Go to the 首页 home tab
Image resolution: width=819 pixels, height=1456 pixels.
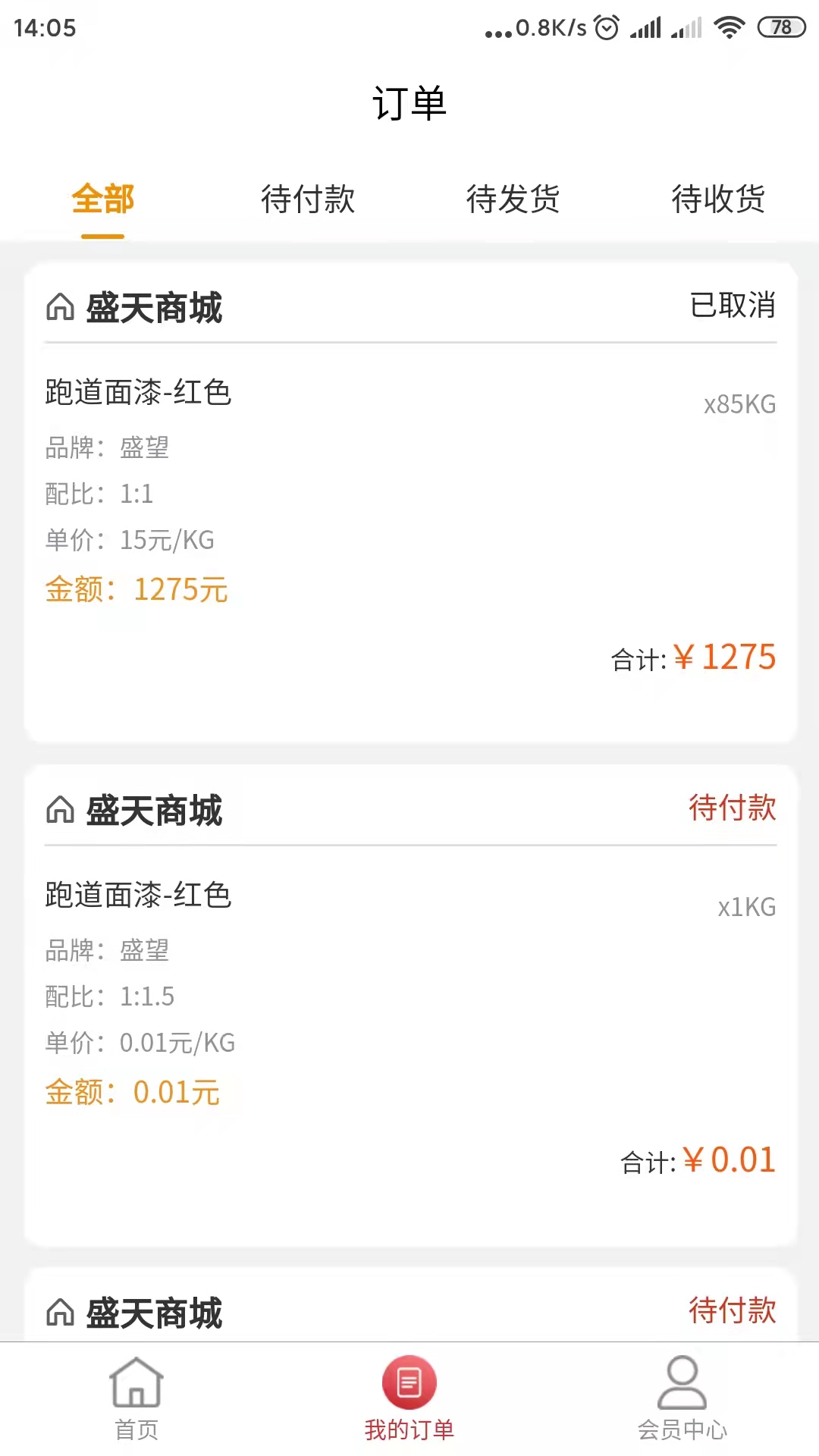[136, 1397]
